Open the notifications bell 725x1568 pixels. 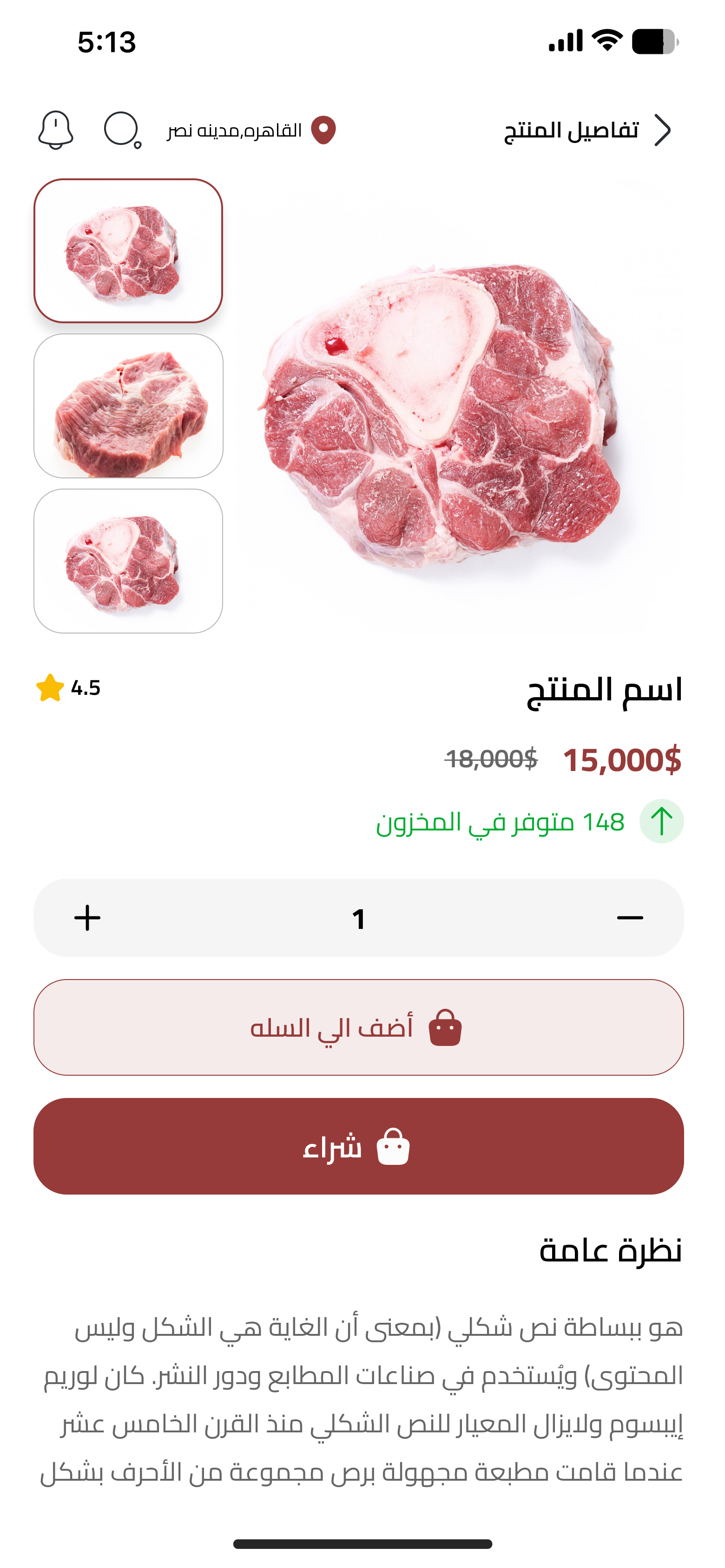(55, 130)
